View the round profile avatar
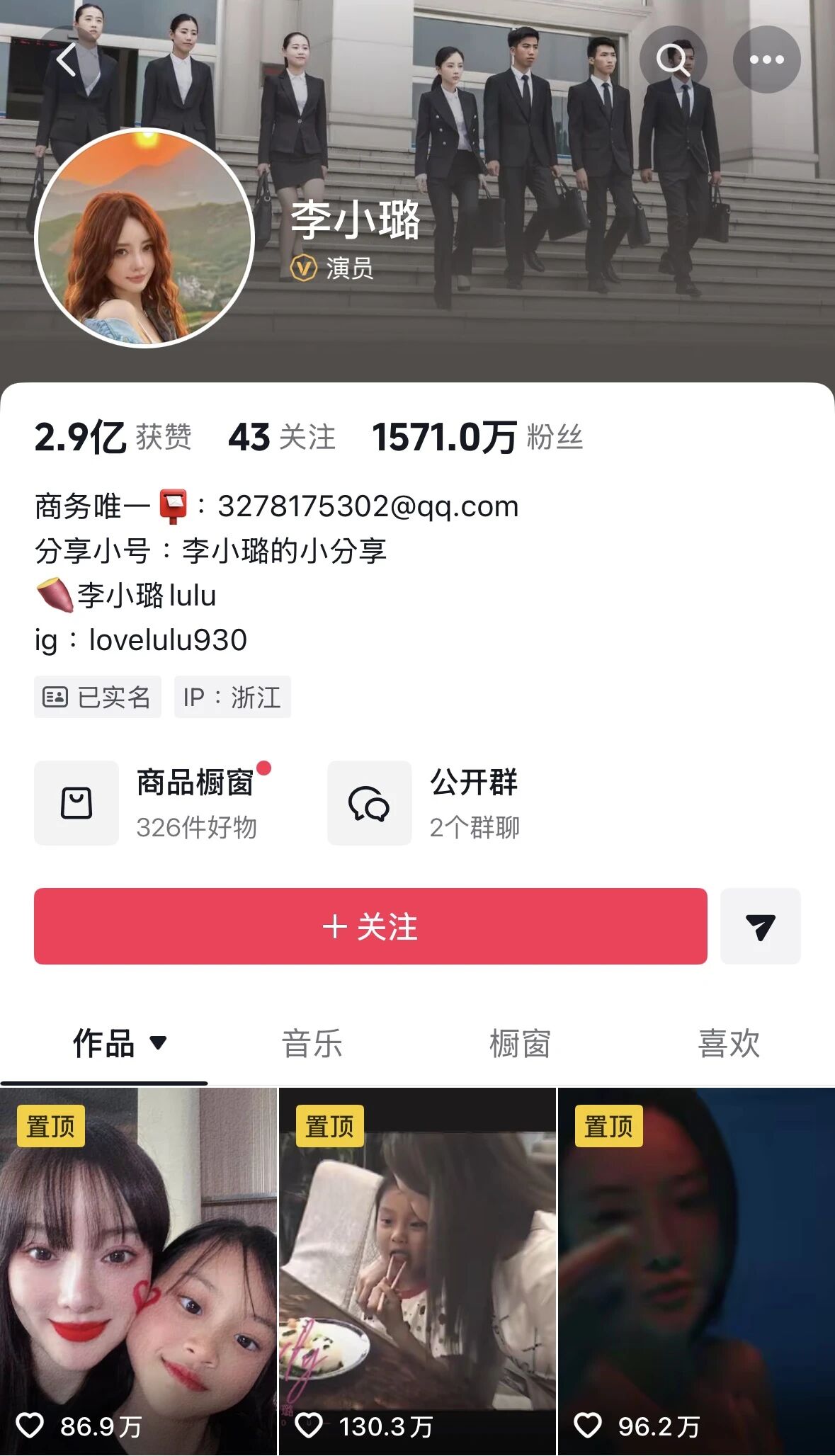 click(x=144, y=238)
